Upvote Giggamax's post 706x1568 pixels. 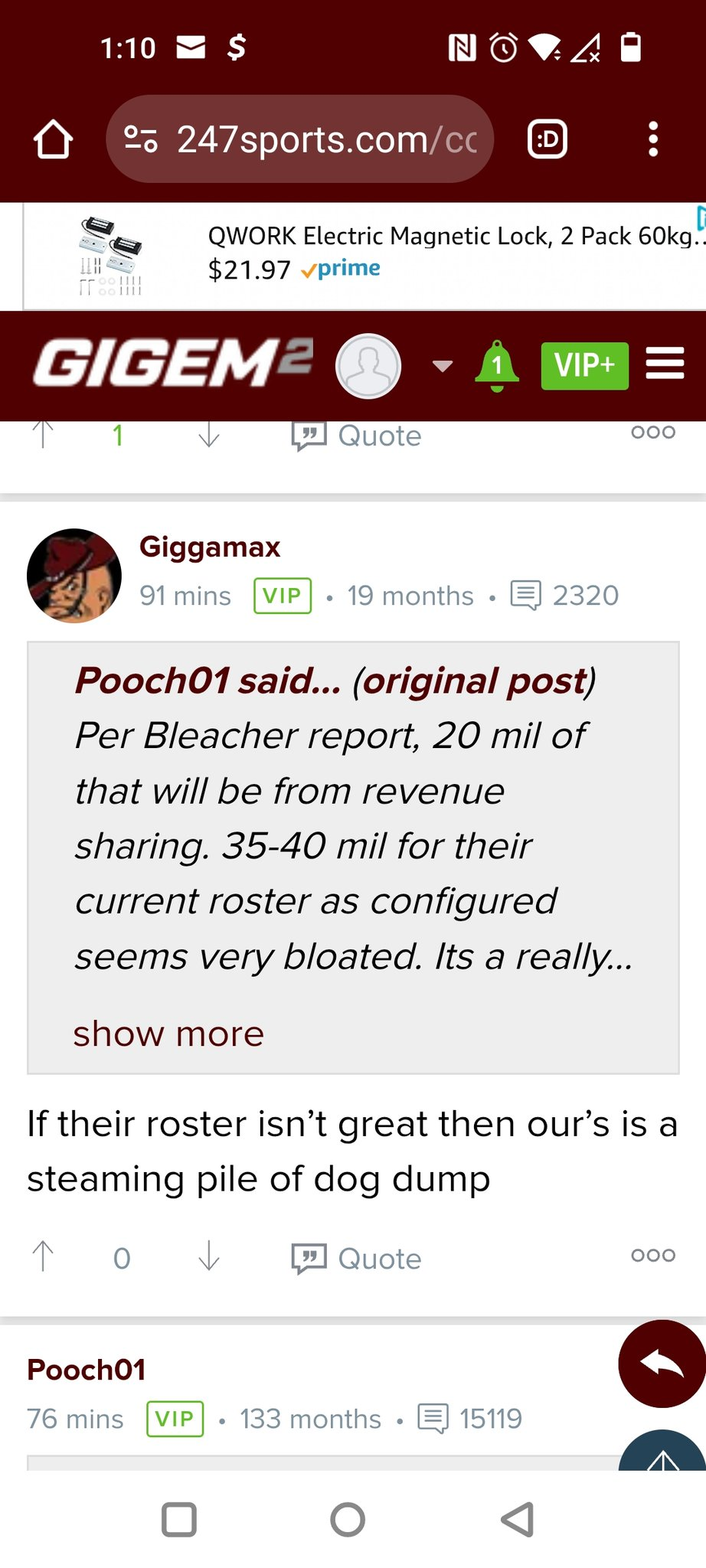click(x=43, y=1257)
